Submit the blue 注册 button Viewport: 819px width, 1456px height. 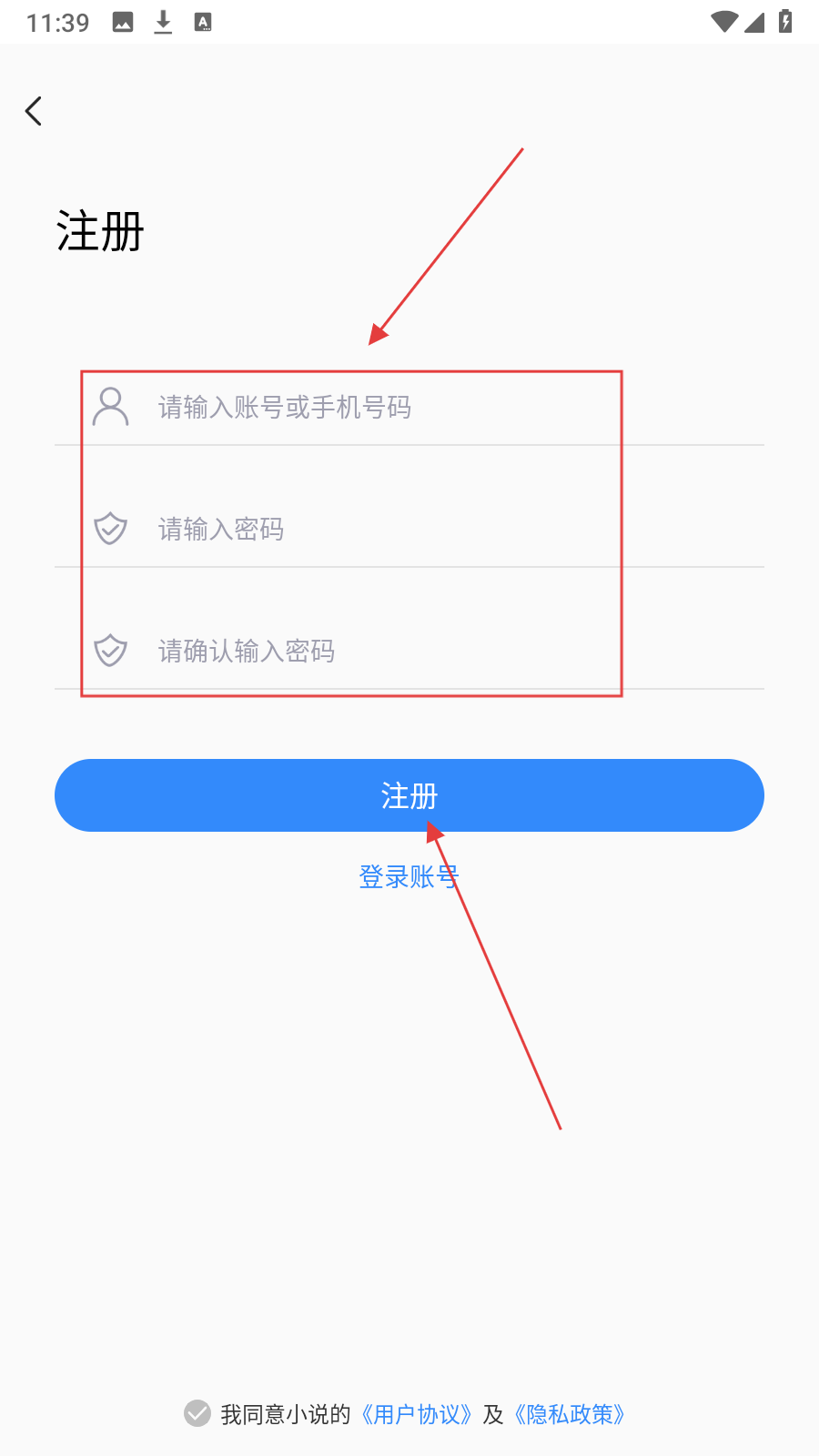(409, 795)
